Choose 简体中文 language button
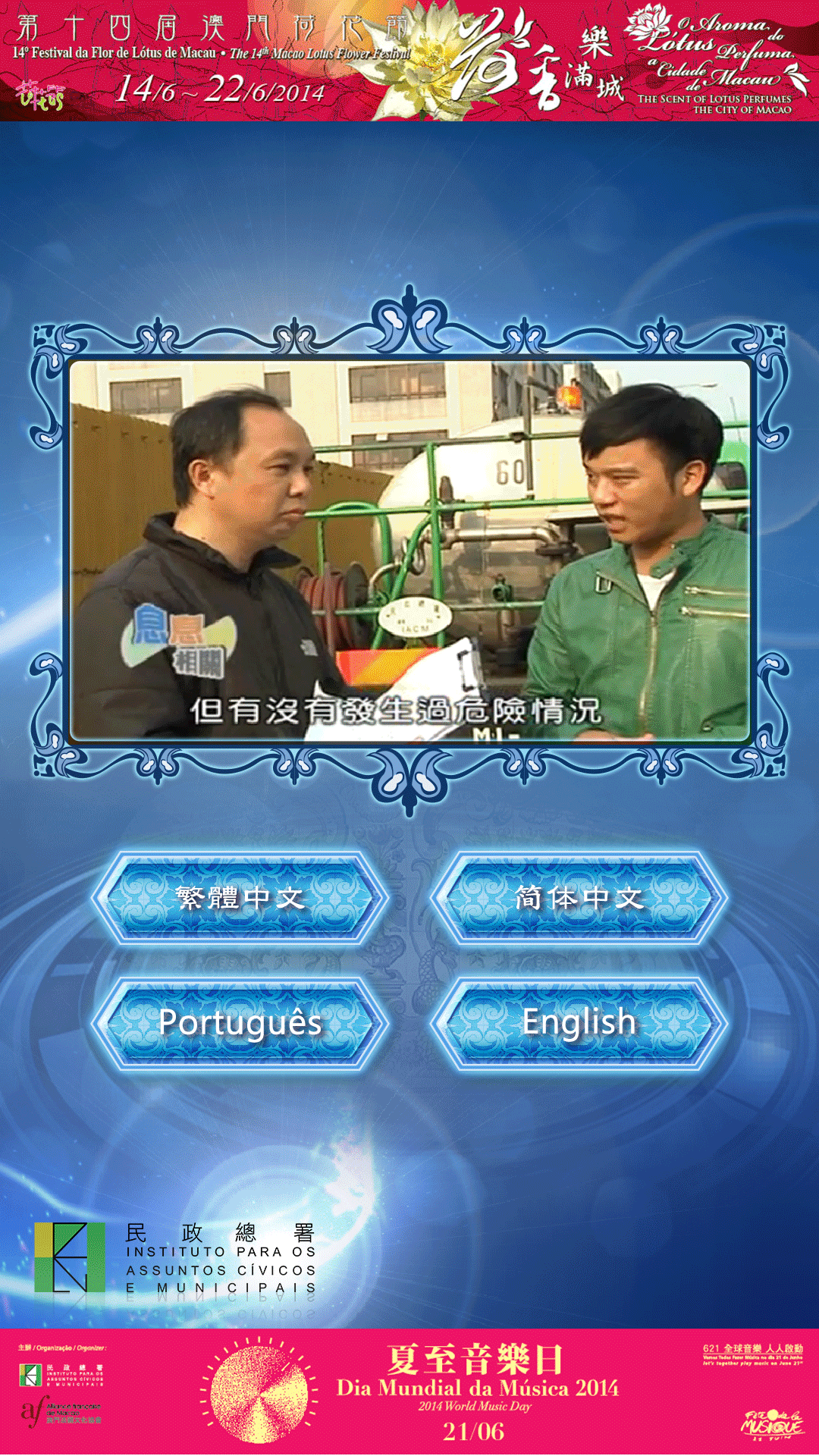The height and width of the screenshot is (1456, 819). (x=579, y=898)
